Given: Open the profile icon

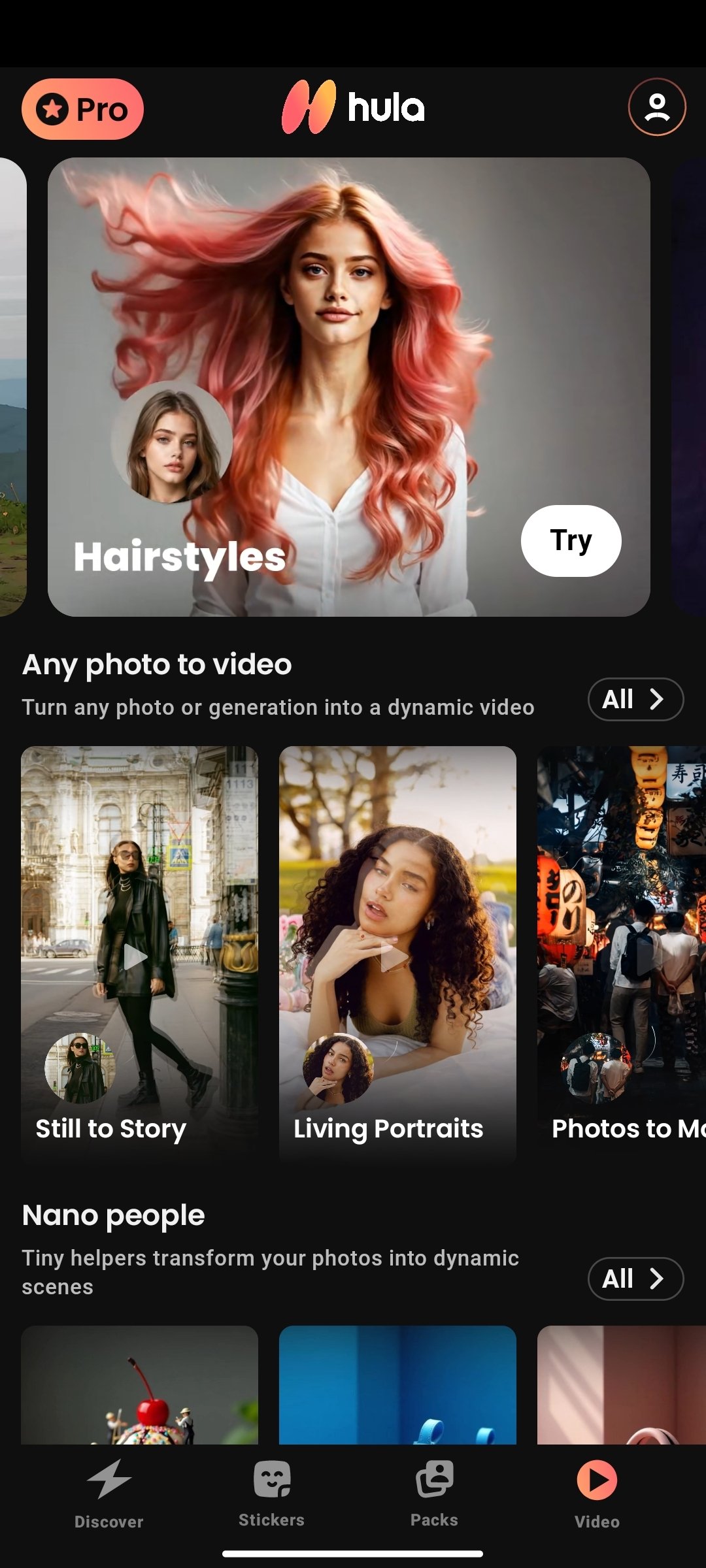Looking at the screenshot, I should [x=656, y=107].
